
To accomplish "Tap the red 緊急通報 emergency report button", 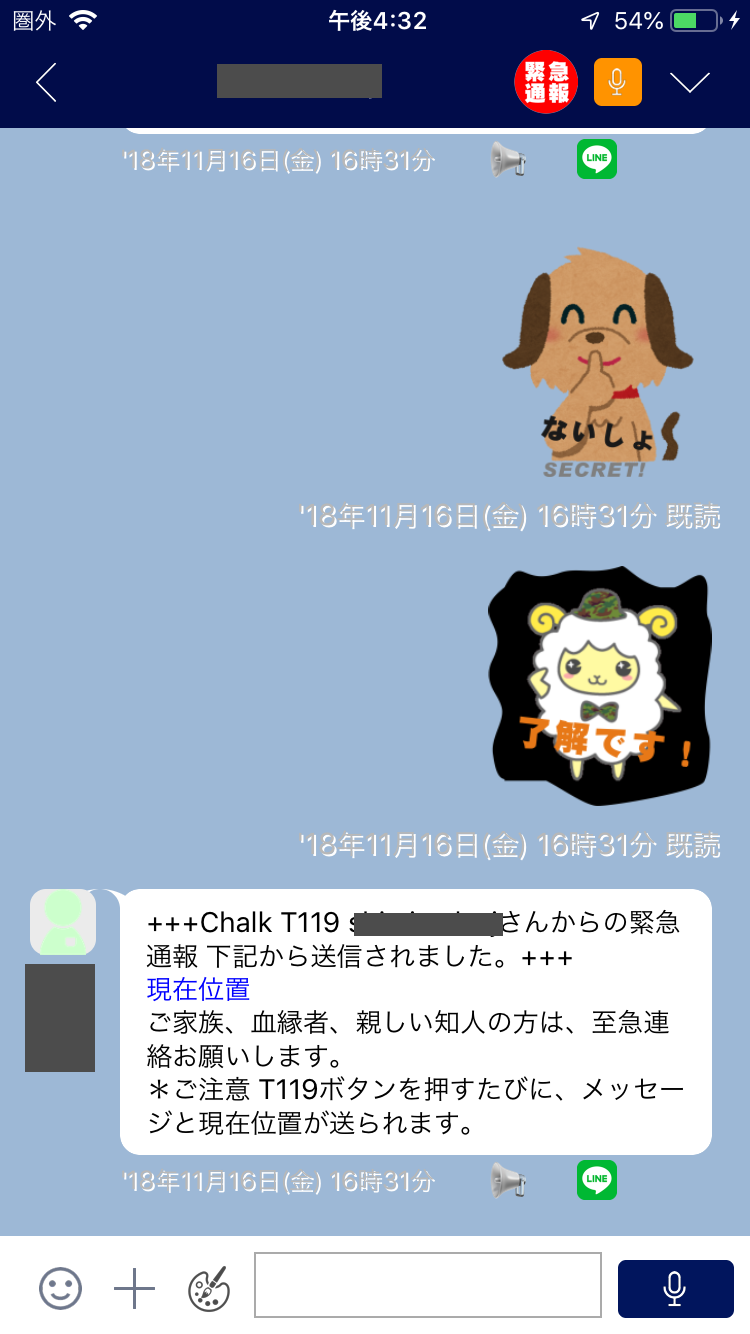I will [x=546, y=82].
